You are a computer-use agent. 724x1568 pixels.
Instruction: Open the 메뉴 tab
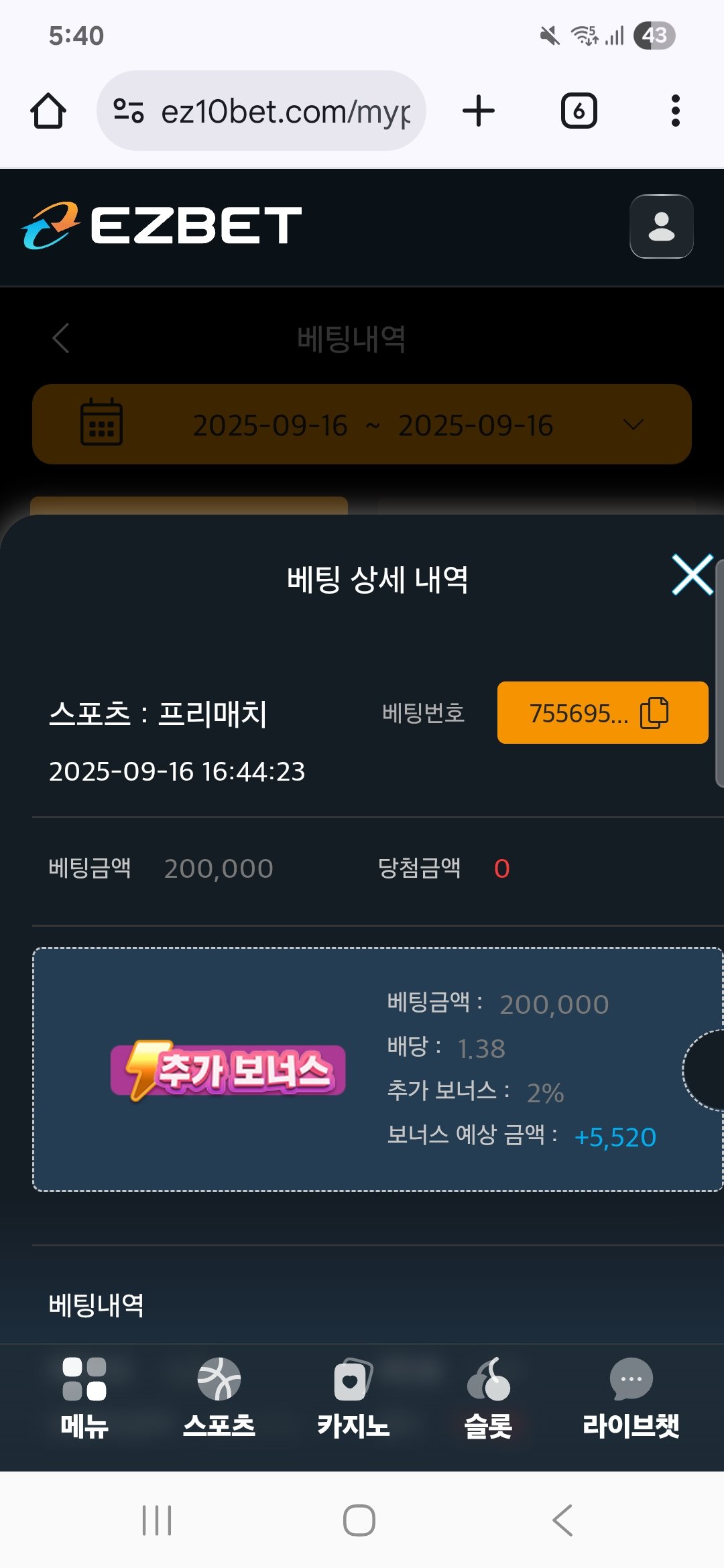tap(84, 1396)
